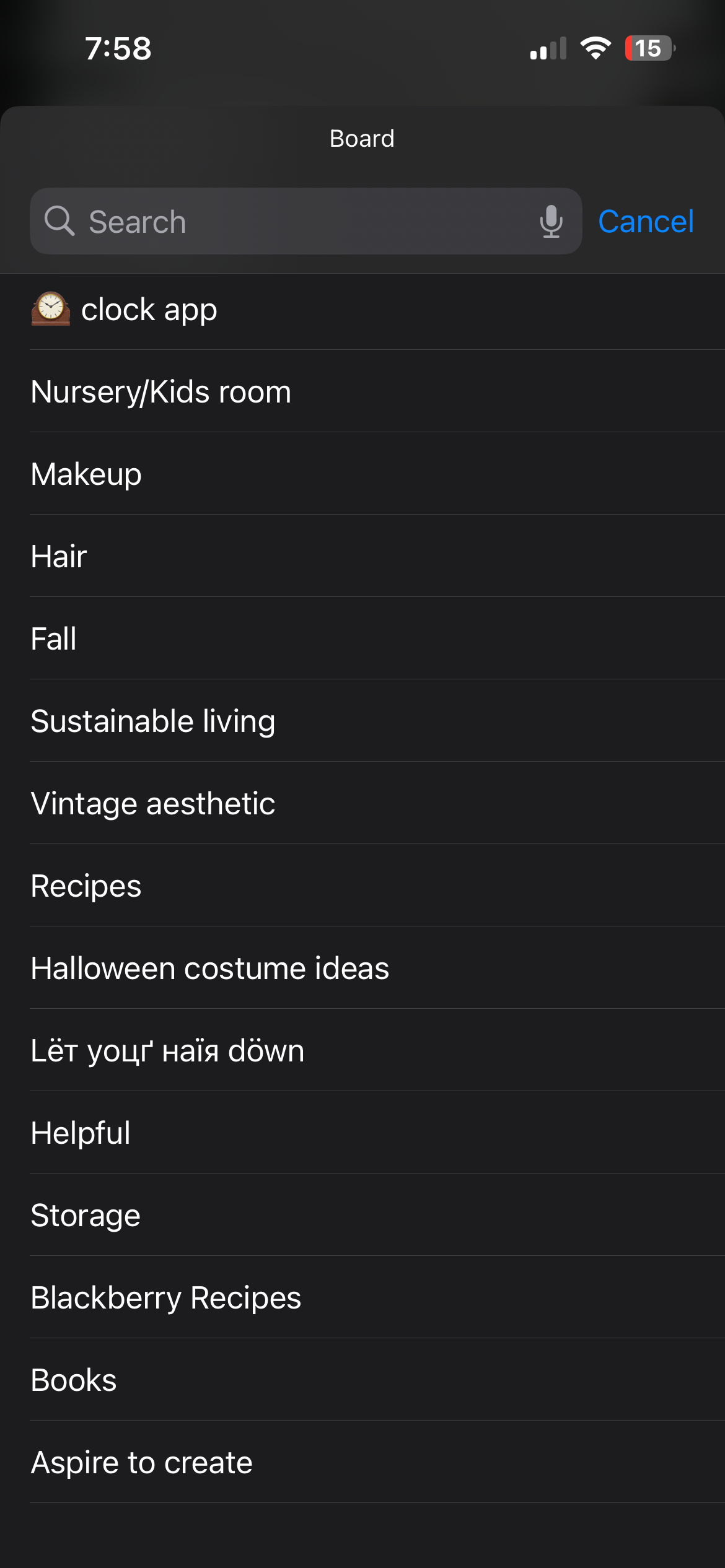725x1568 pixels.
Task: Choose Halloween costume ideas board
Action: (x=210, y=969)
